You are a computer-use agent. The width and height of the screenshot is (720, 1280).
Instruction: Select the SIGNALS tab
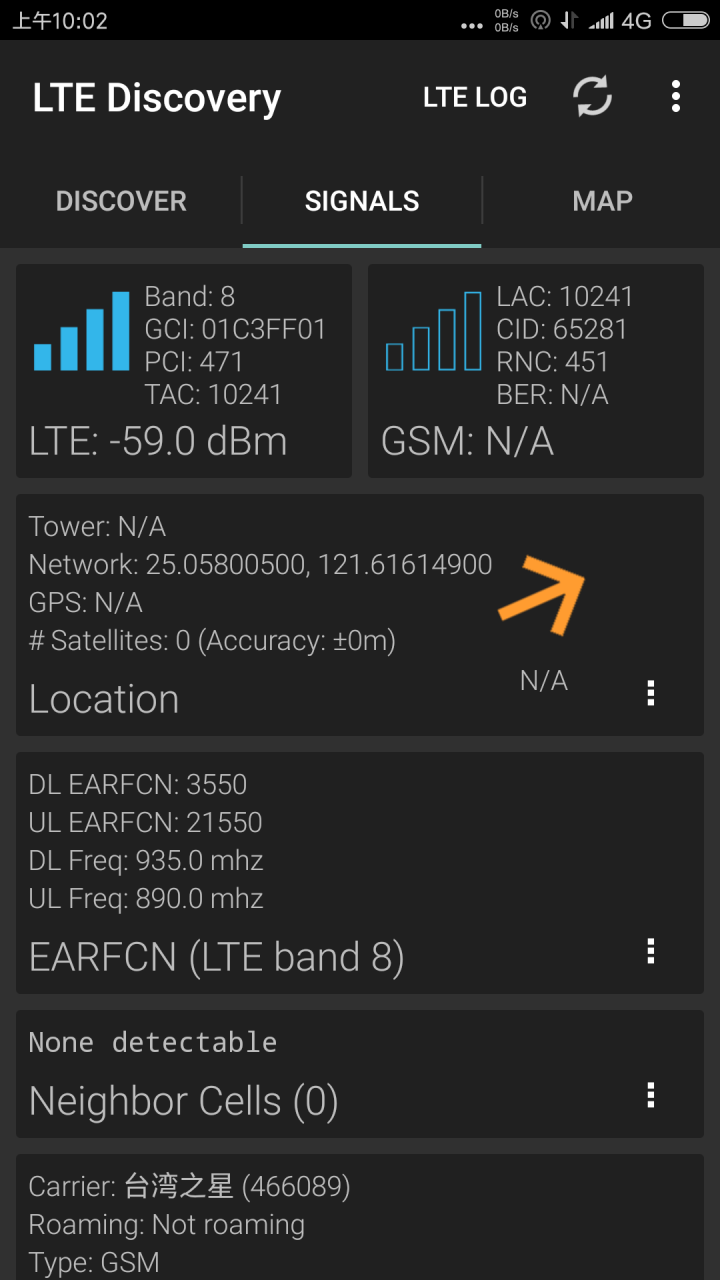click(x=362, y=201)
